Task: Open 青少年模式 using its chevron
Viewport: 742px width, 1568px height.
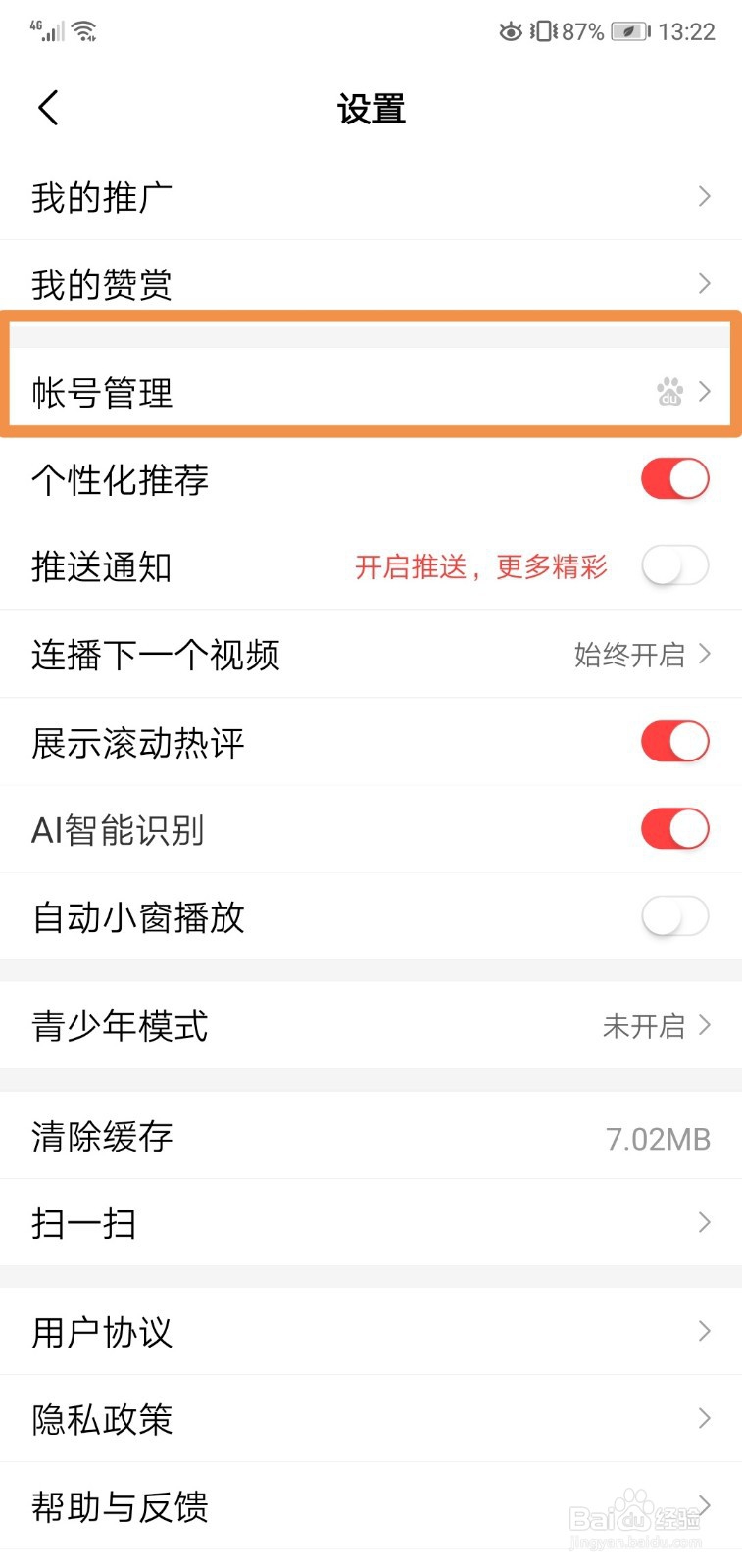Action: [705, 1026]
